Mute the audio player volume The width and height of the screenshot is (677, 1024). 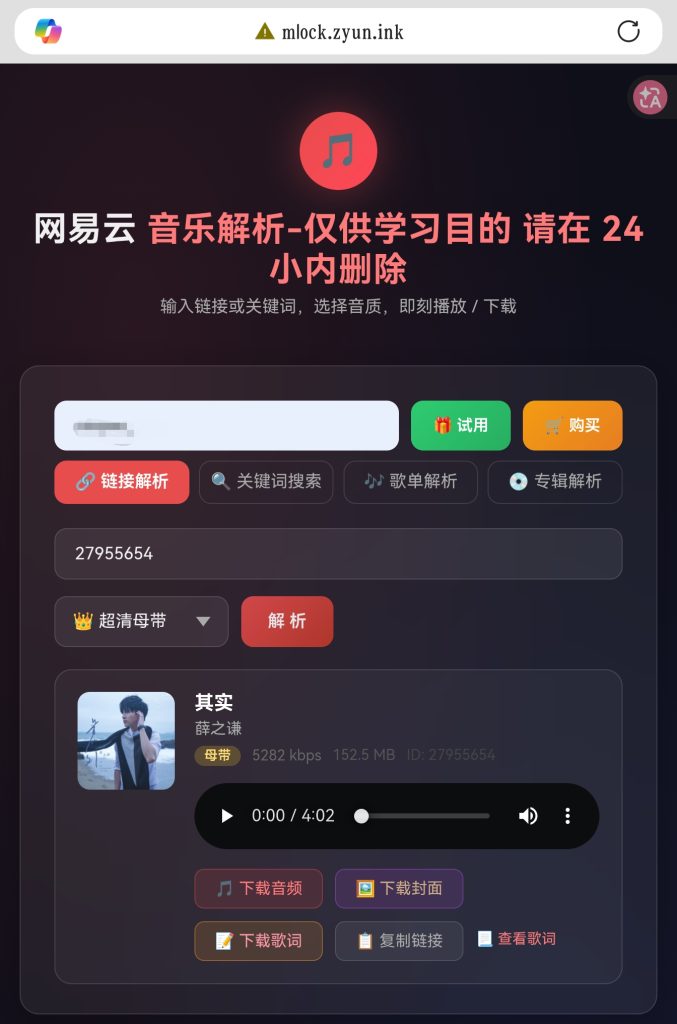pyautogui.click(x=528, y=816)
